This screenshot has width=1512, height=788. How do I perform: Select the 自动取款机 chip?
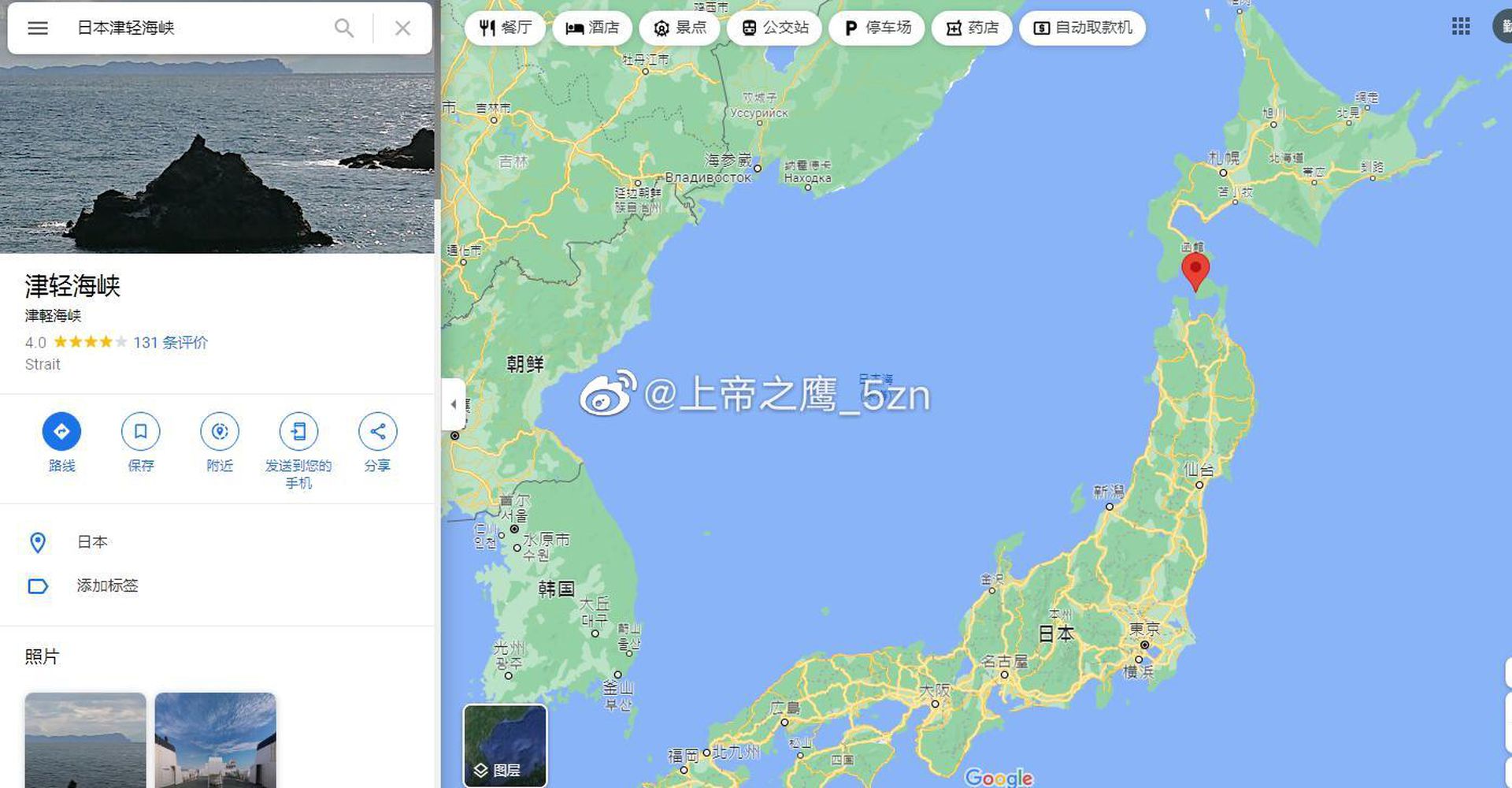(1083, 28)
